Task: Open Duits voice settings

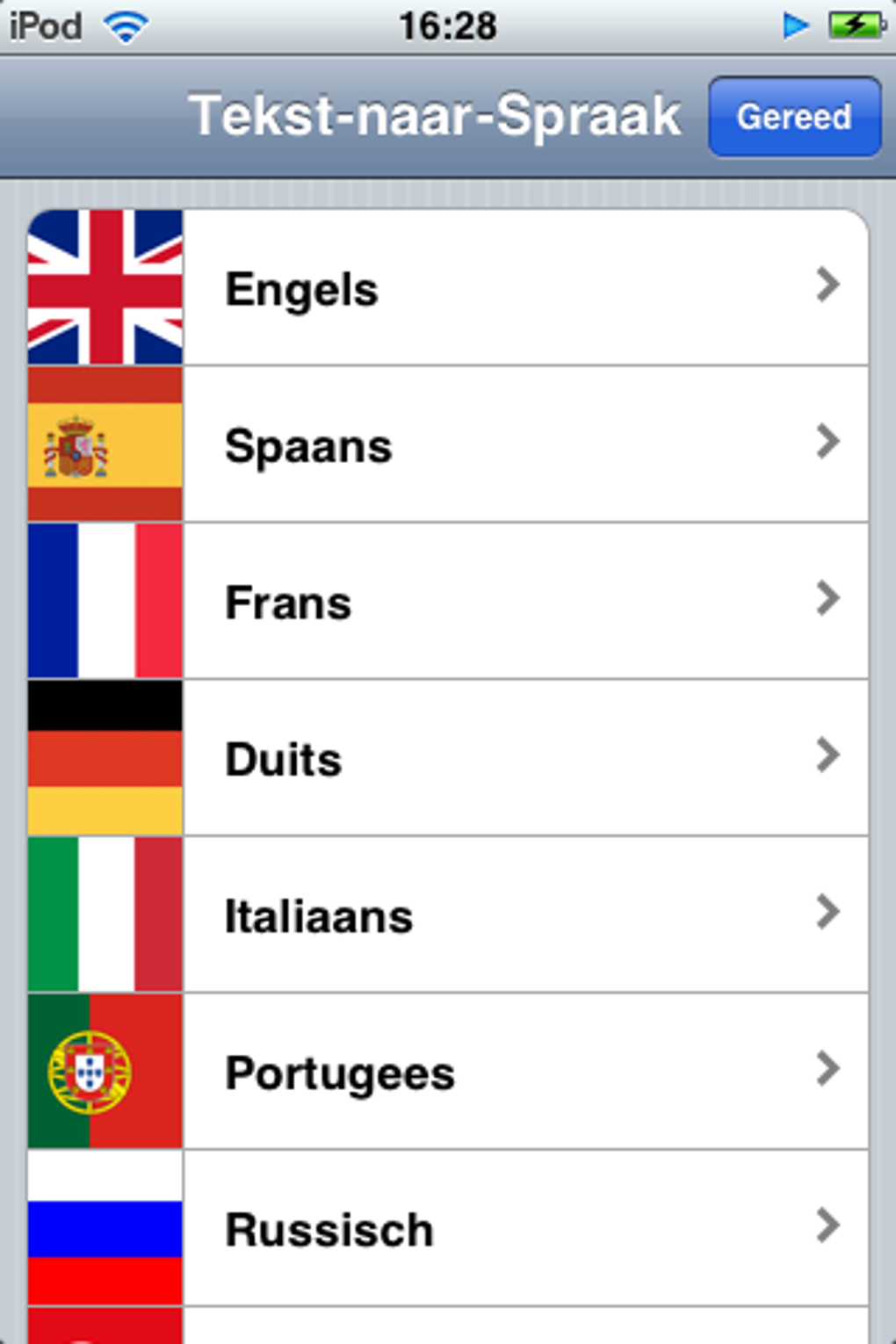Action: click(448, 758)
